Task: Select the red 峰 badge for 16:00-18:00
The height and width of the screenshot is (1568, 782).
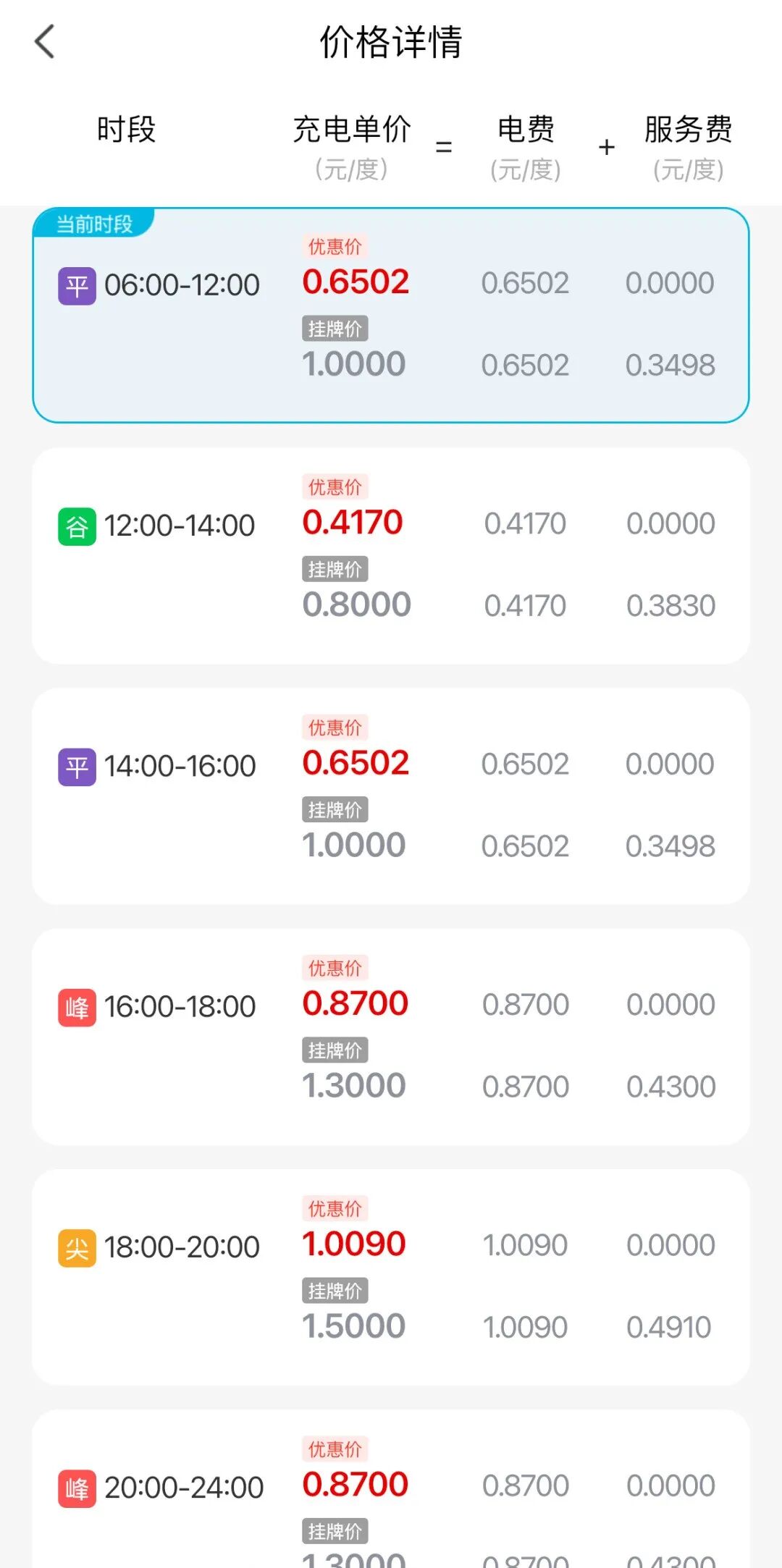Action: [x=75, y=1006]
